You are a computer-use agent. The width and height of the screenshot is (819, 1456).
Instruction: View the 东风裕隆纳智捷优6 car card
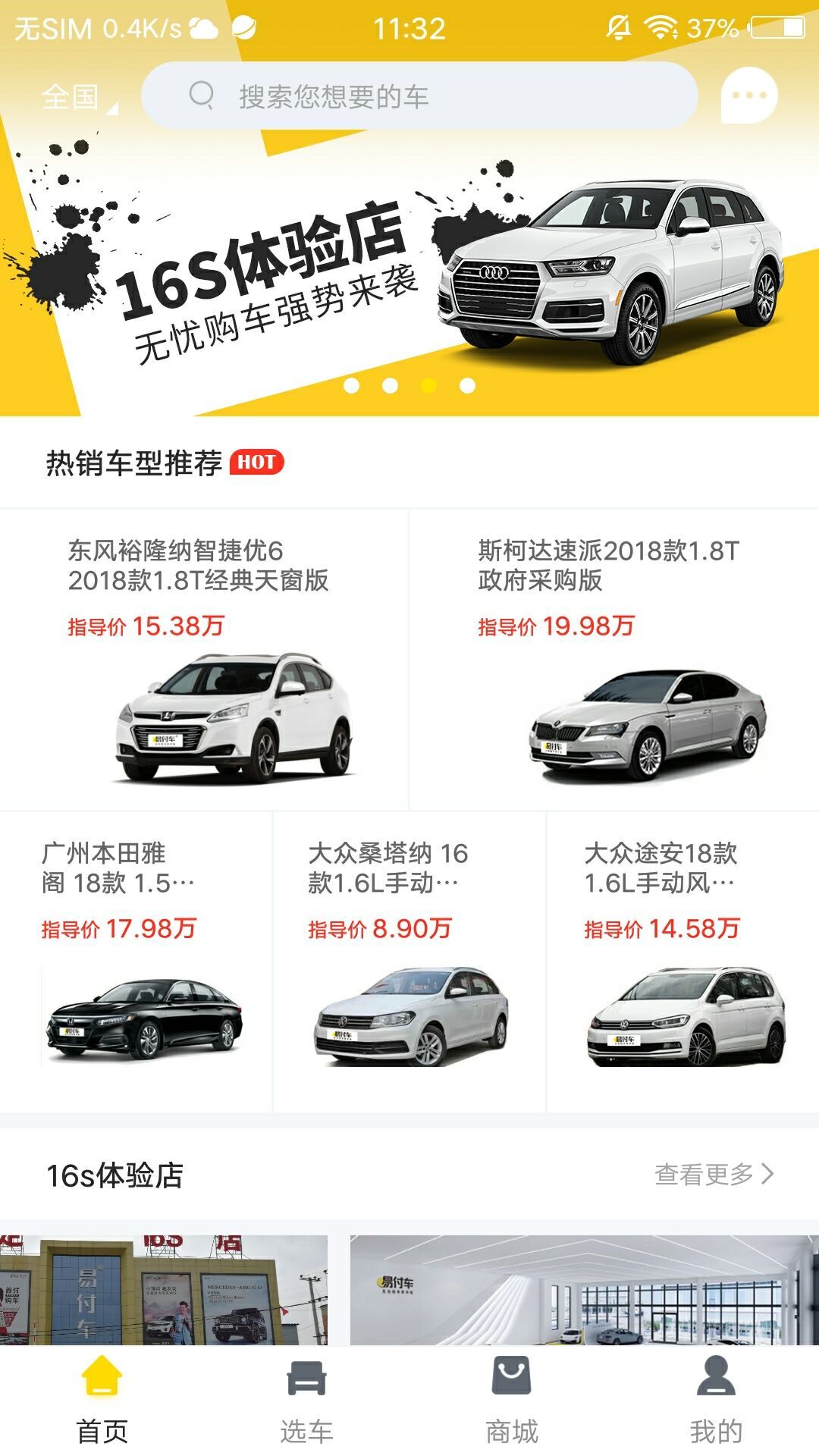point(203,660)
